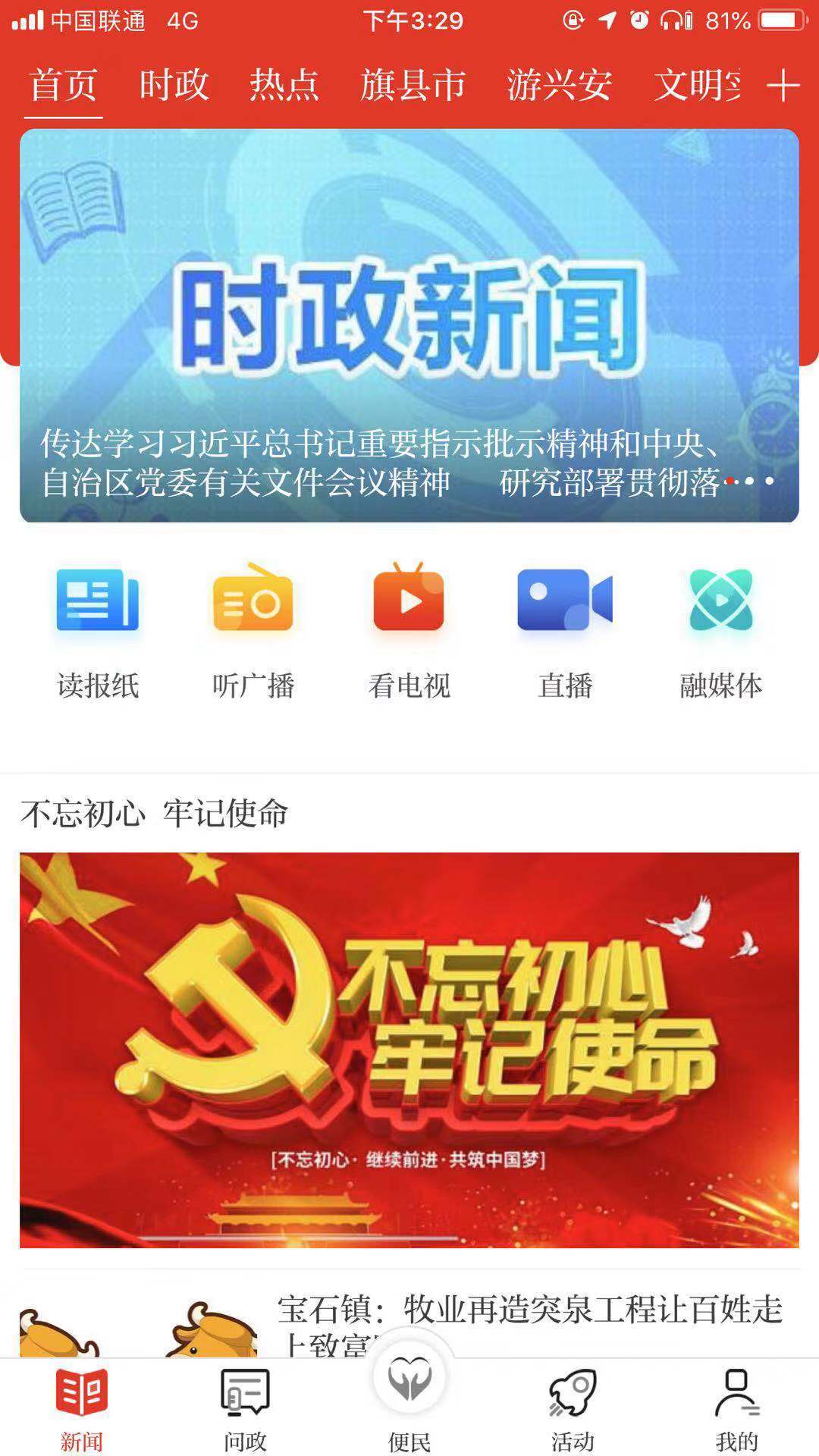819x1456 pixels.
Task: Open the 时政新闻 banner article
Action: pos(409,326)
